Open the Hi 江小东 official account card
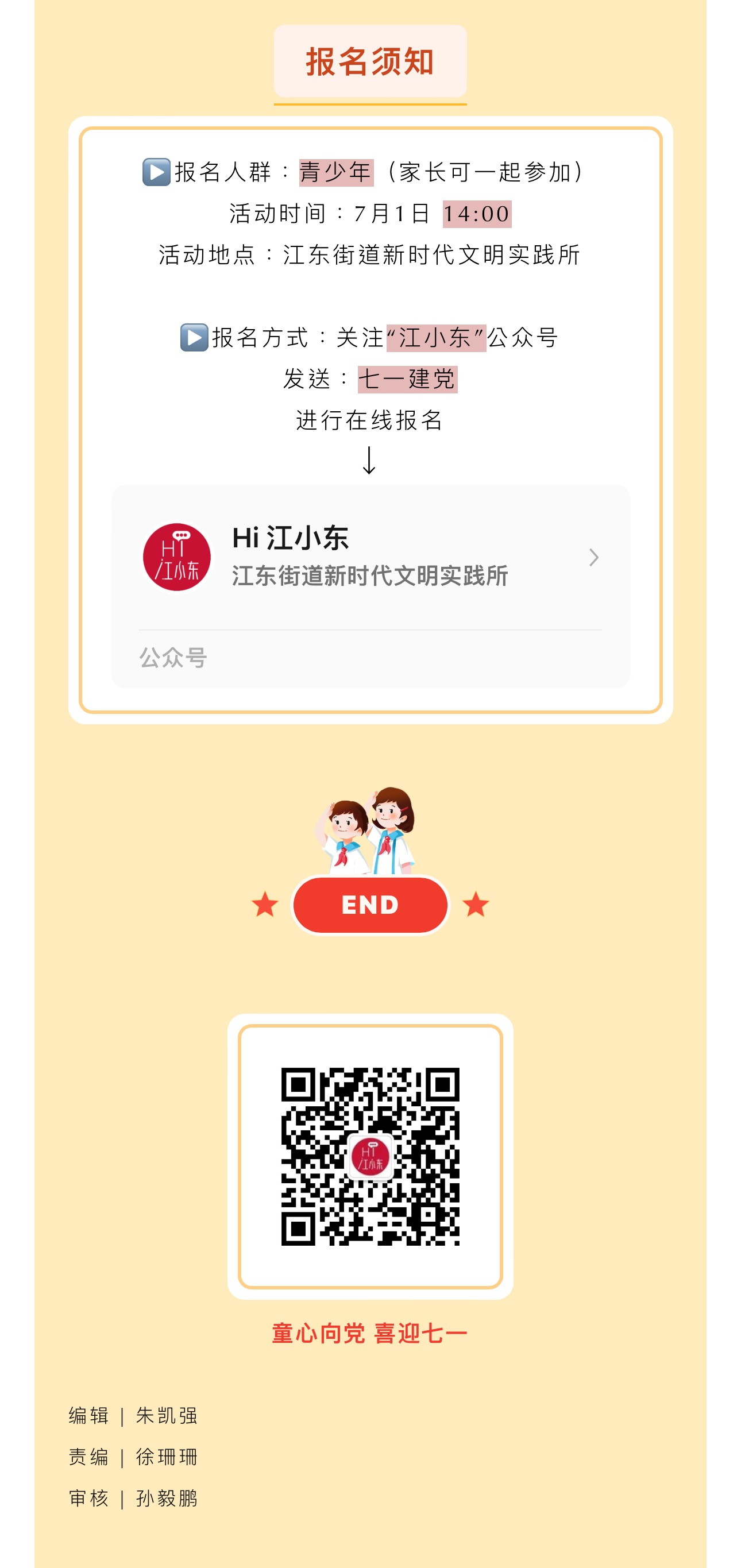Image resolution: width=741 pixels, height=1568 pixels. click(369, 557)
